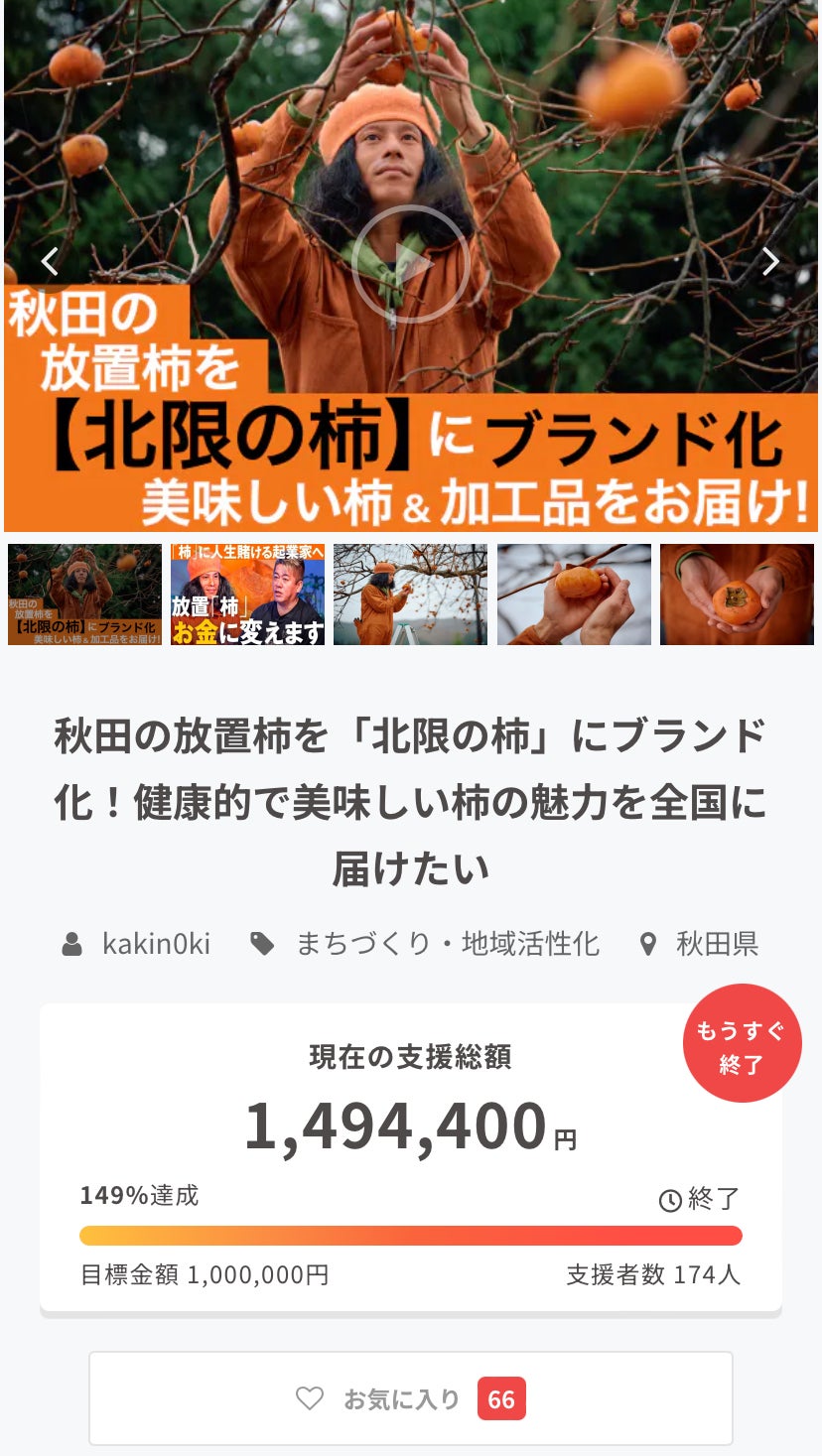
Task: Play the project video
Action: (410, 264)
